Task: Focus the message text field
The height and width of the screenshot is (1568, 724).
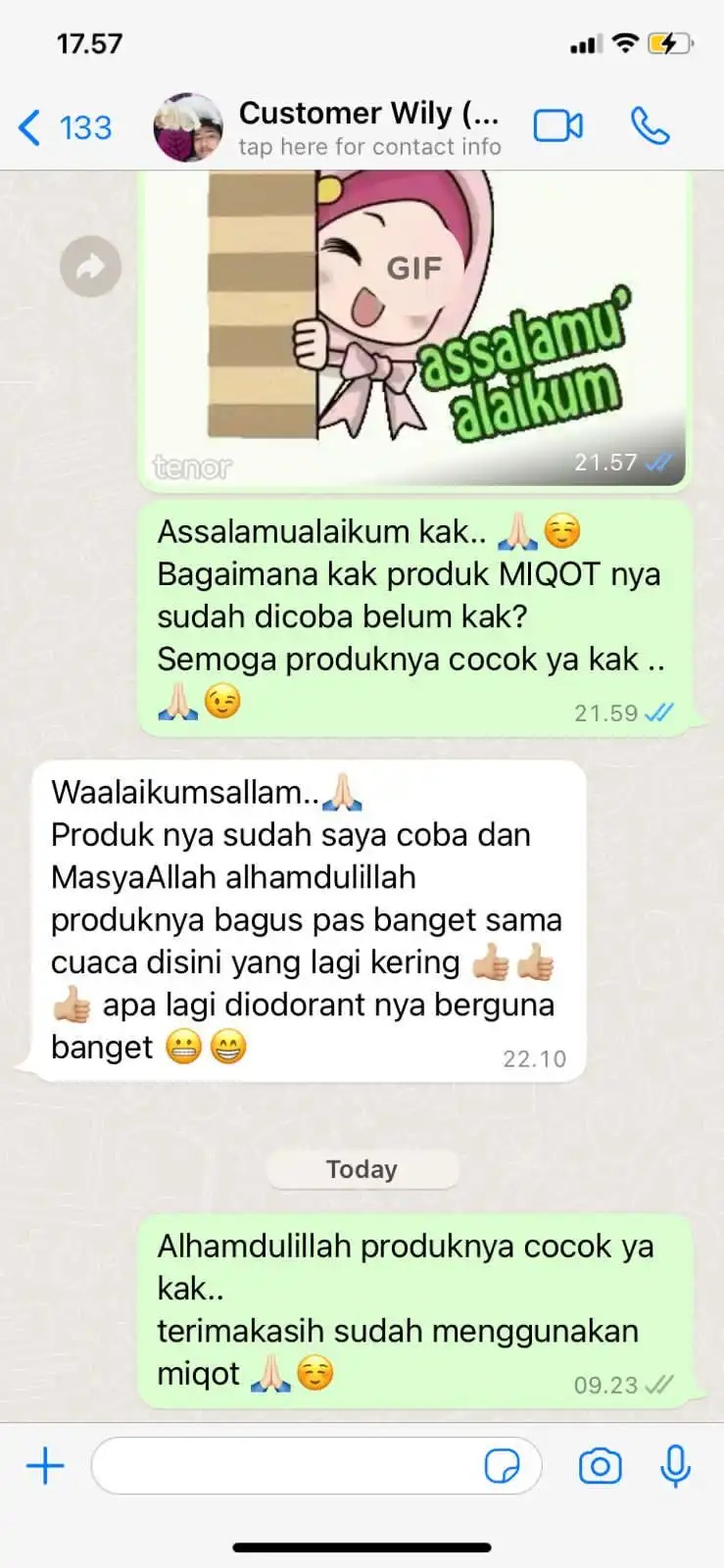Action: (284, 1466)
